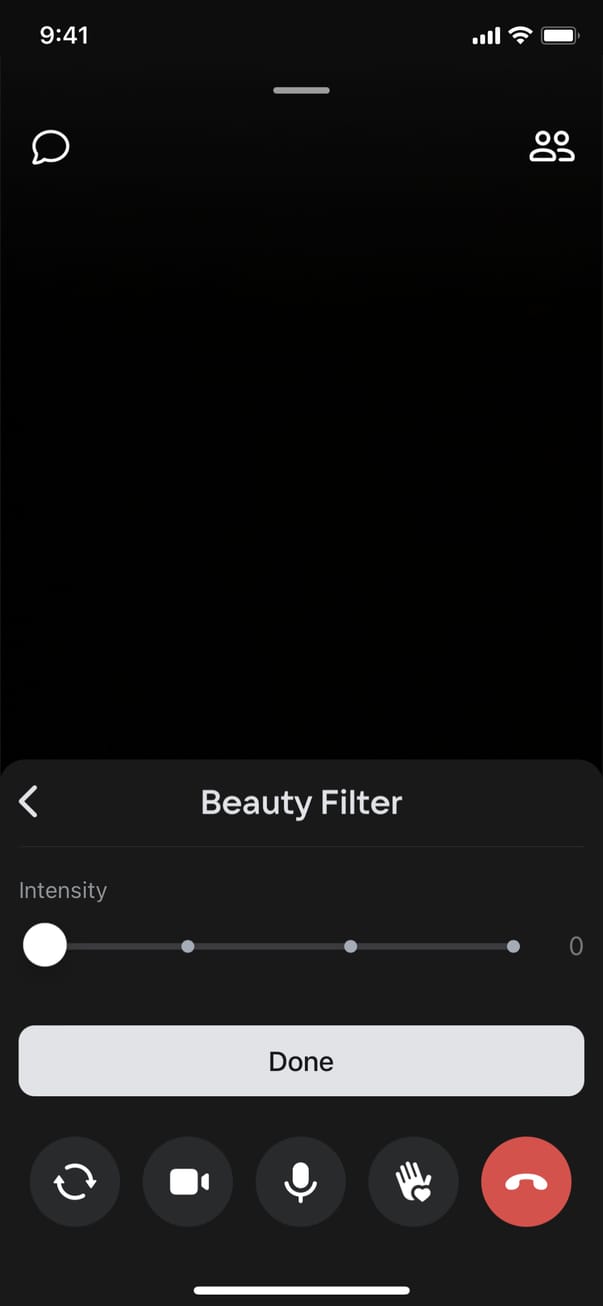View the call participants list

pyautogui.click(x=551, y=147)
